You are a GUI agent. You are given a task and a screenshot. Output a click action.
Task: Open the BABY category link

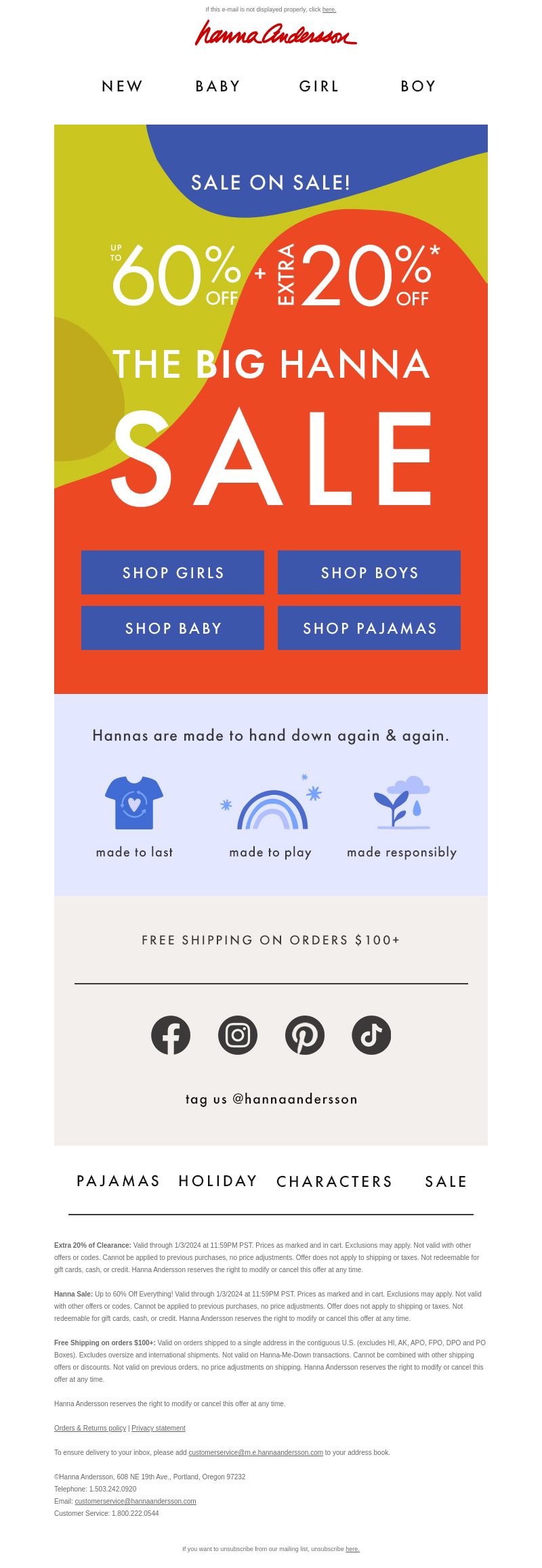[x=217, y=87]
